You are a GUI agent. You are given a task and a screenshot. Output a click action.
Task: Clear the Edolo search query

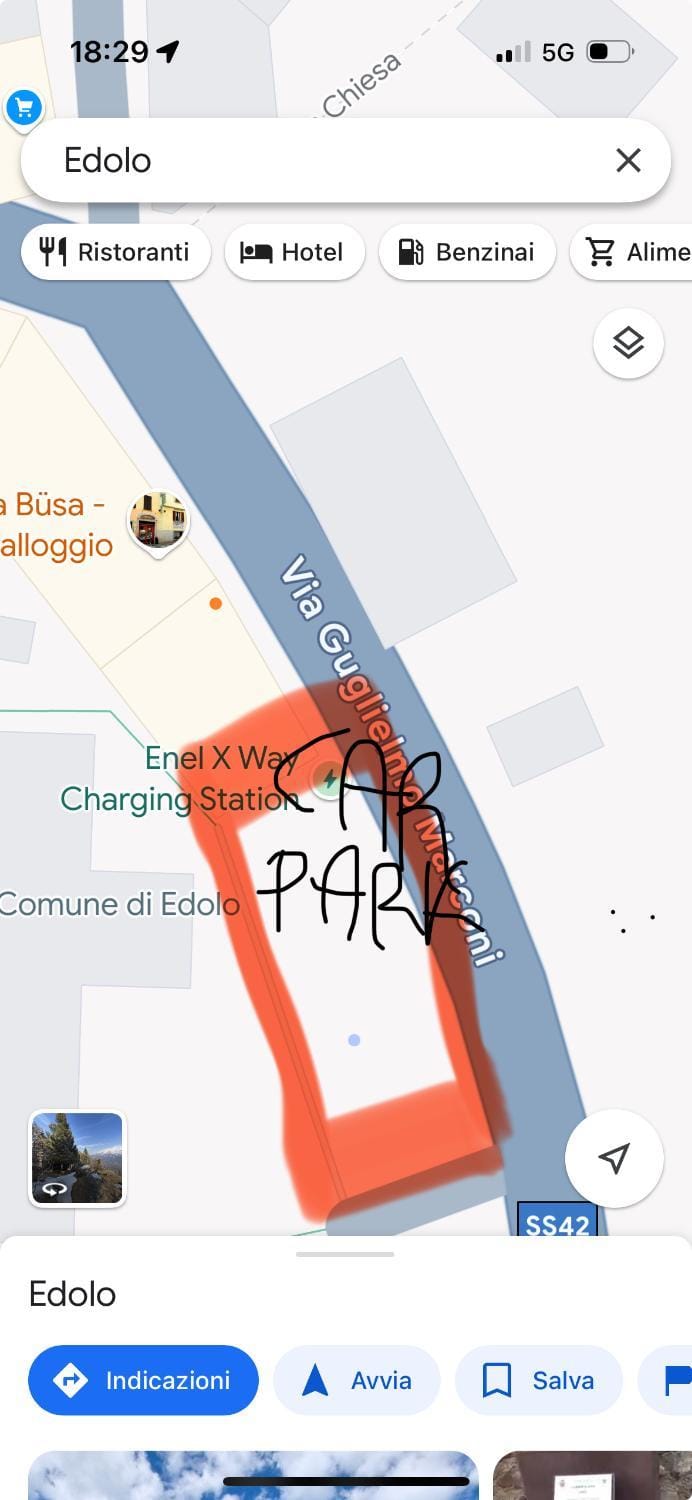tap(628, 160)
